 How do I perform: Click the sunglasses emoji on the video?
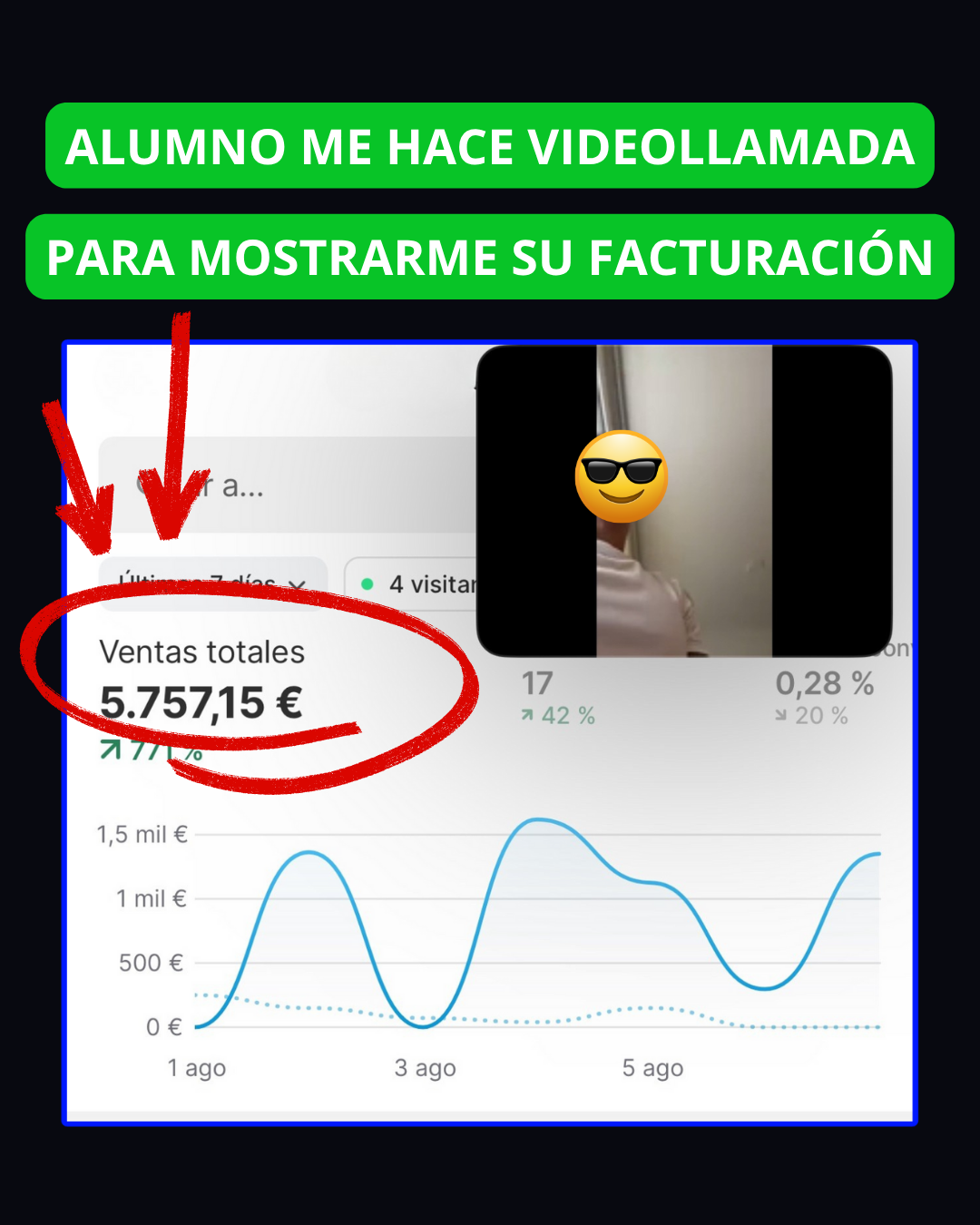(x=622, y=475)
